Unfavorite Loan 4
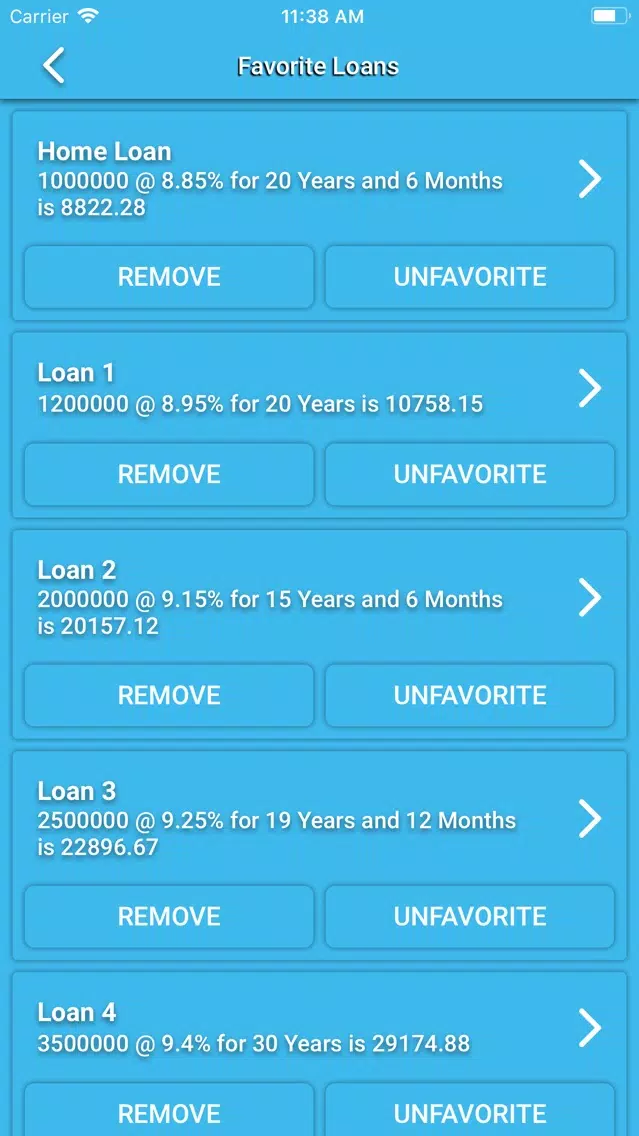Image resolution: width=639 pixels, height=1136 pixels. [470, 1112]
